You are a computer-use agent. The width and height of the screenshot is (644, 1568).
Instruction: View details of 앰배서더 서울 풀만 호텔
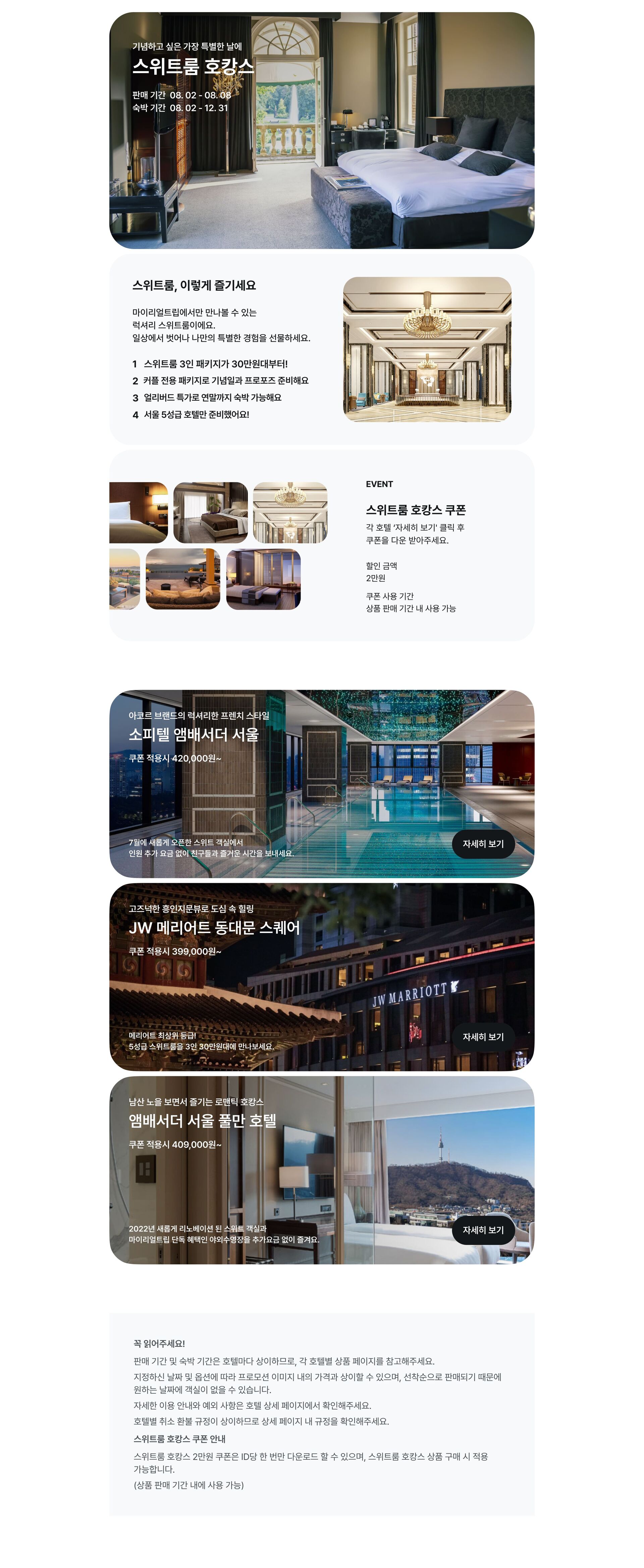(483, 1230)
